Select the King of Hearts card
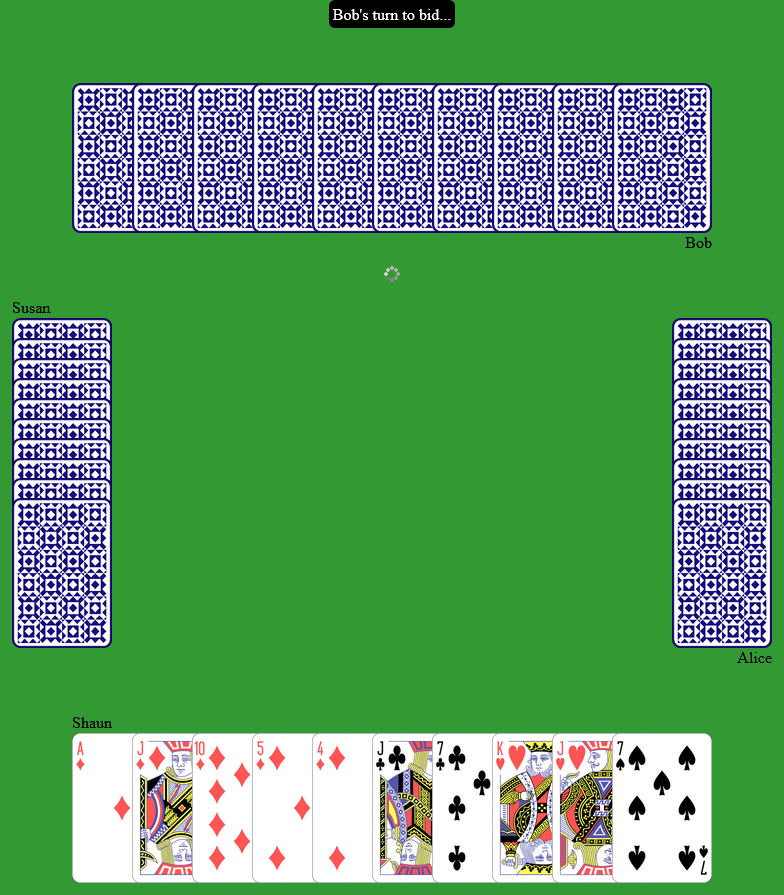 point(522,808)
